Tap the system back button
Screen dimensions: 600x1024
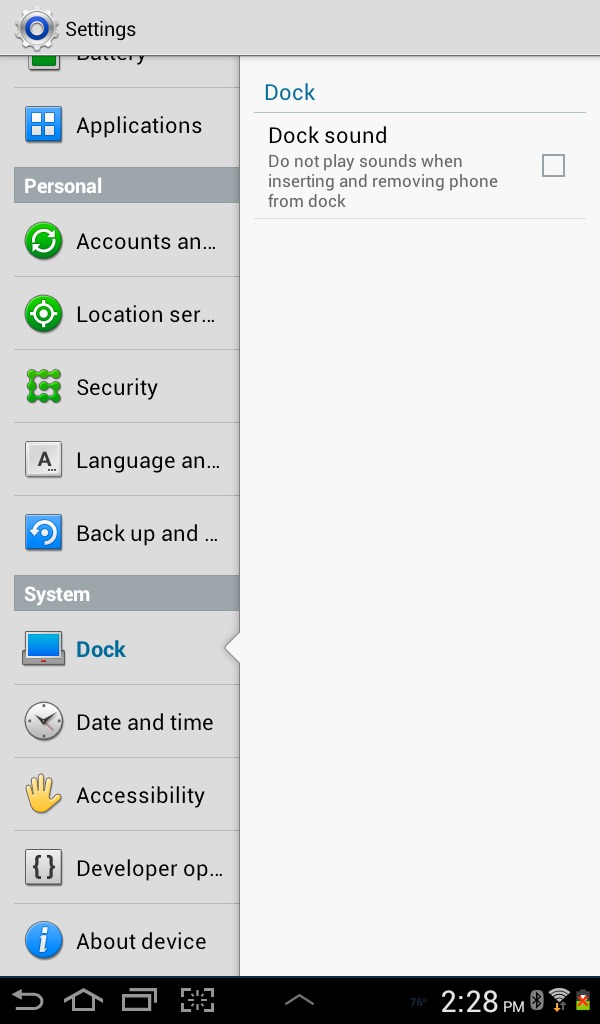pos(28,999)
